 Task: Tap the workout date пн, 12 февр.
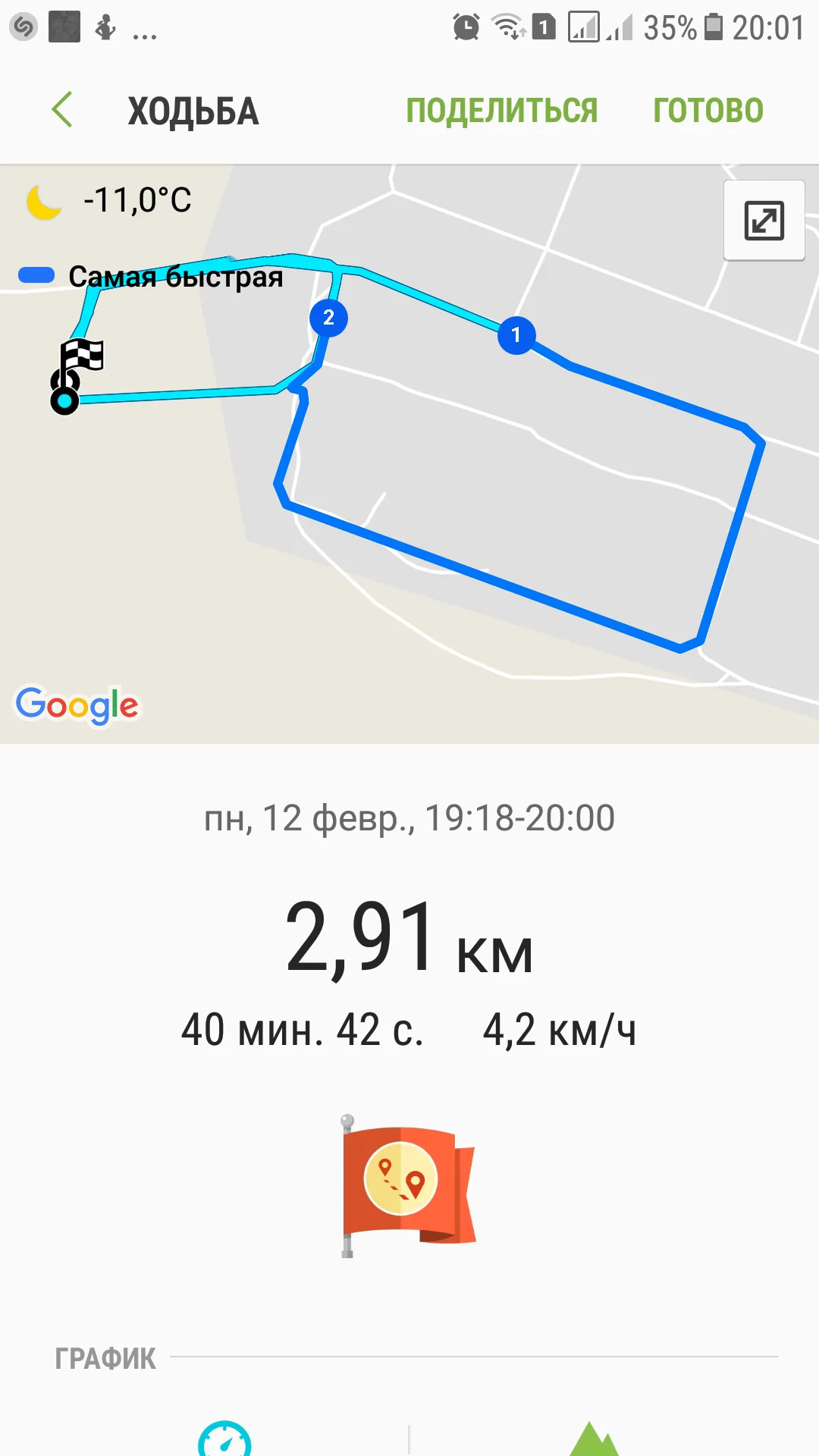[x=409, y=818]
